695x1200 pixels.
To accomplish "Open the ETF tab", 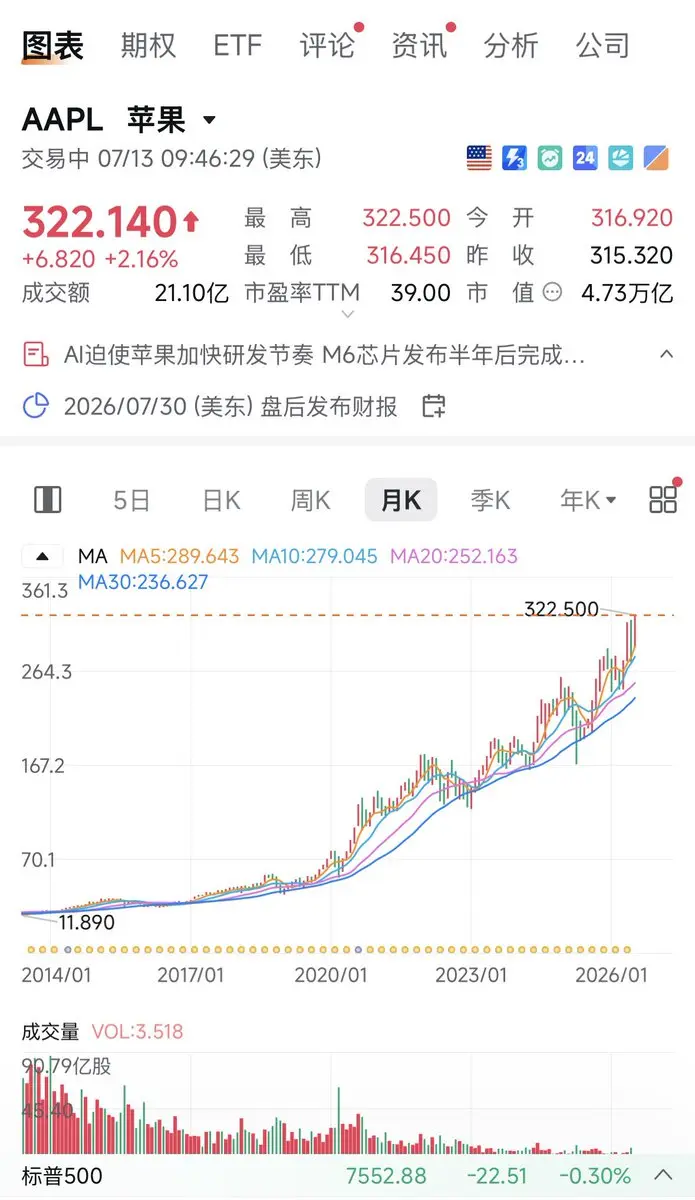I will [x=238, y=45].
